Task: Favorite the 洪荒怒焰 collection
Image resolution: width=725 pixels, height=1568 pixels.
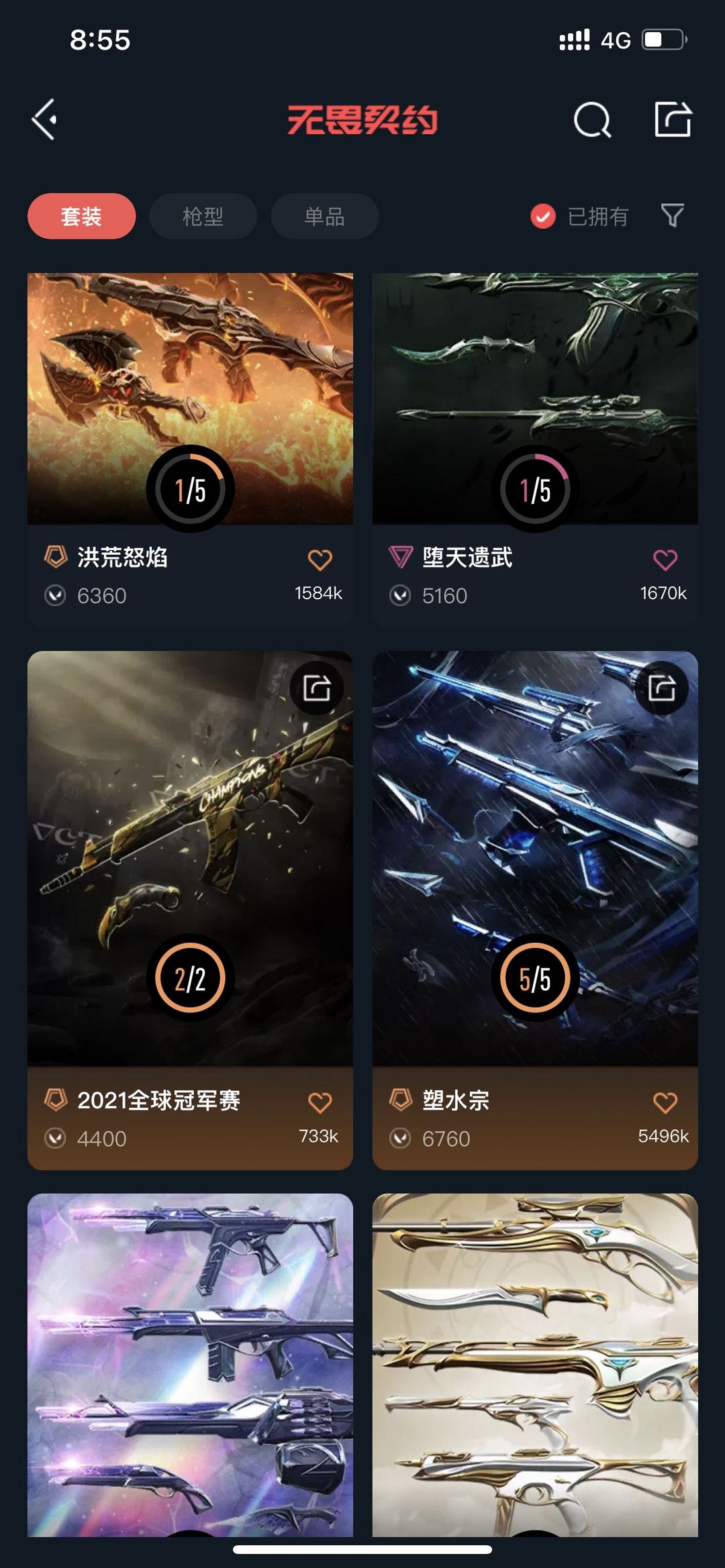Action: (321, 558)
